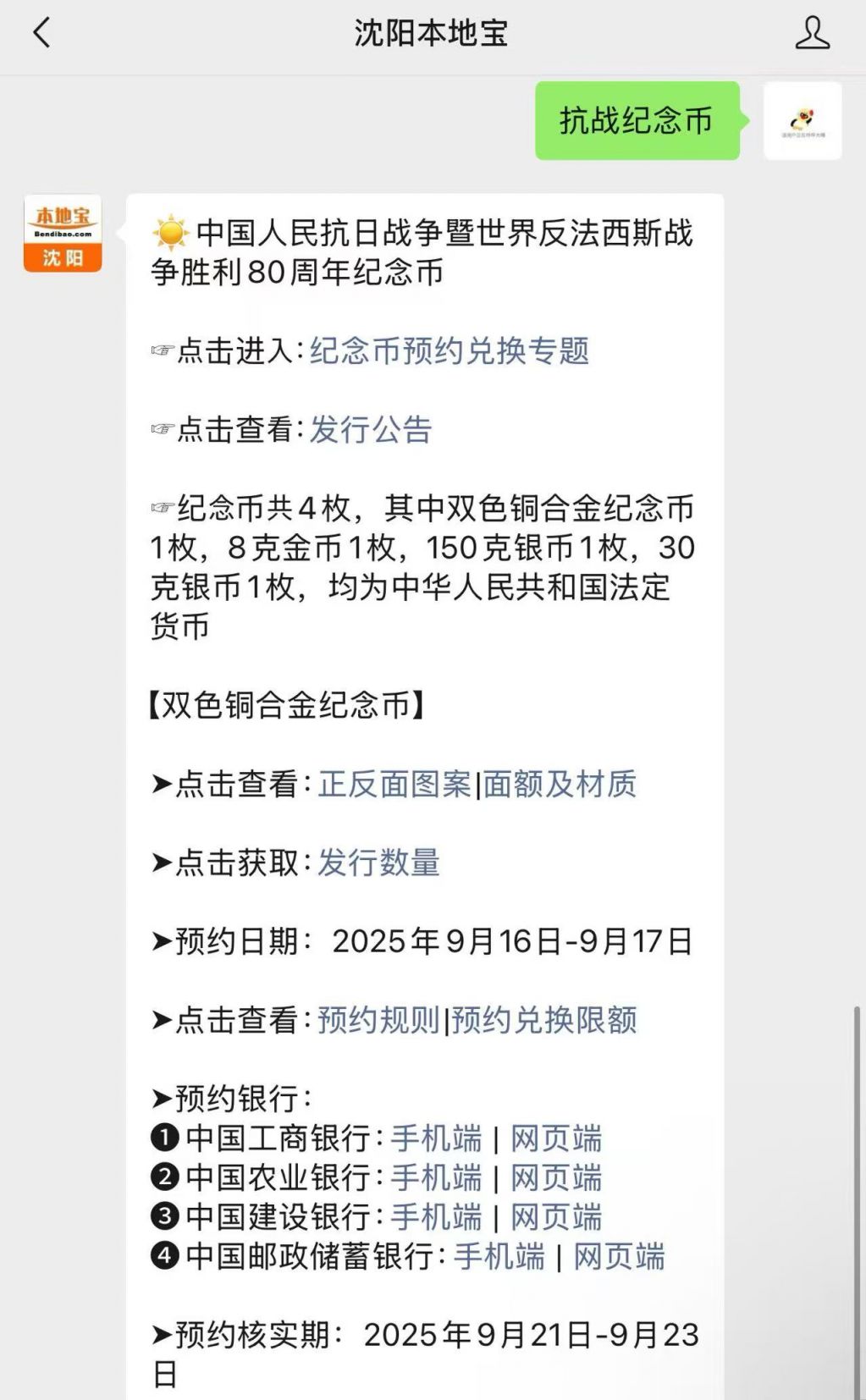The height and width of the screenshot is (1400, 866).
Task: Open the 纪念币预约兑换专题 link
Action: tap(449, 350)
